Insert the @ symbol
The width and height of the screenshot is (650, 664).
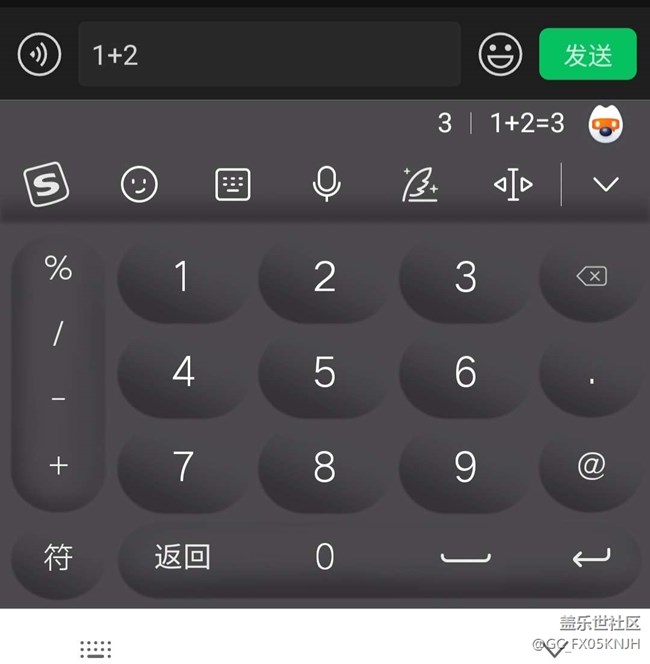592,466
